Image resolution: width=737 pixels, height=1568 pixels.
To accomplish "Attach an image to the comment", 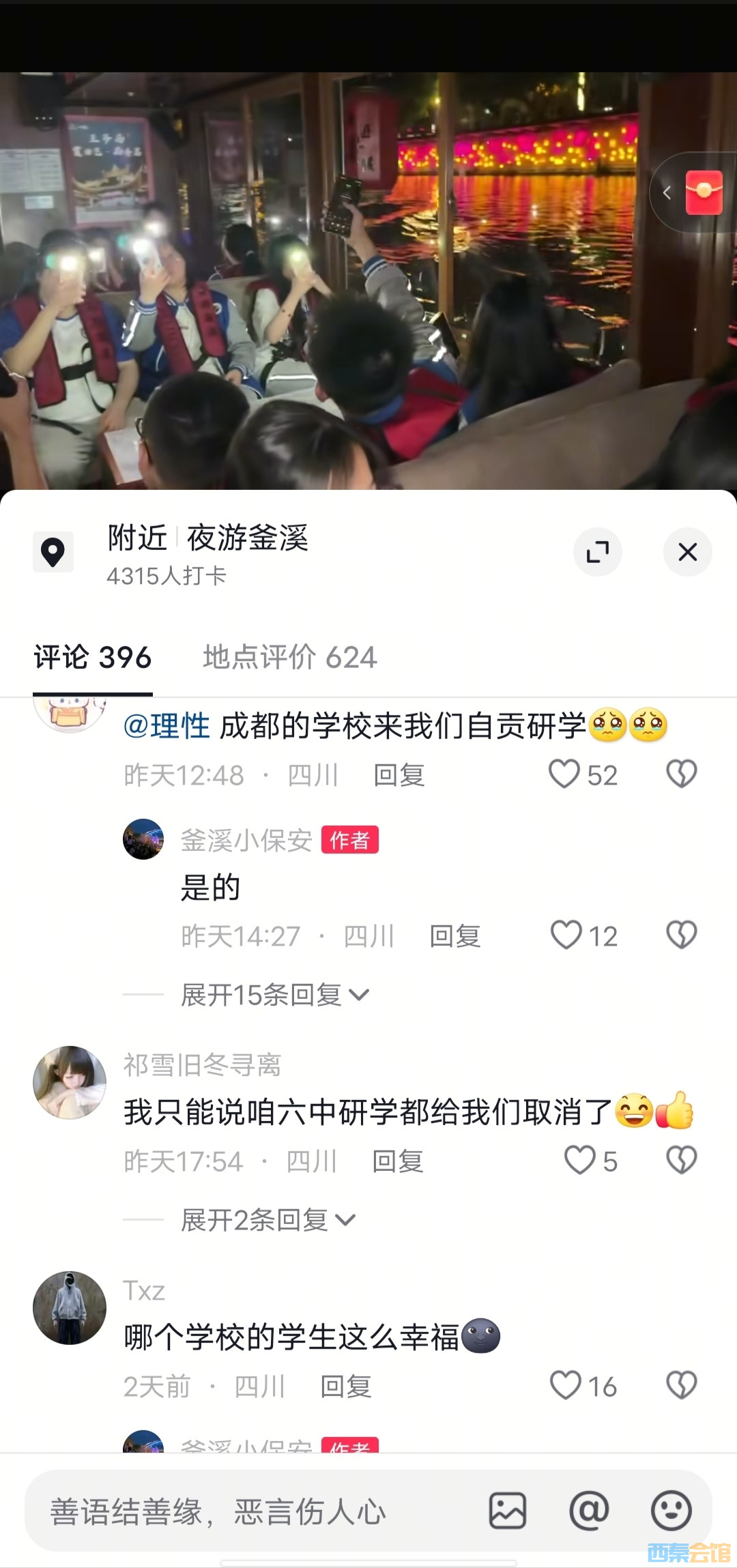I will coord(507,1511).
